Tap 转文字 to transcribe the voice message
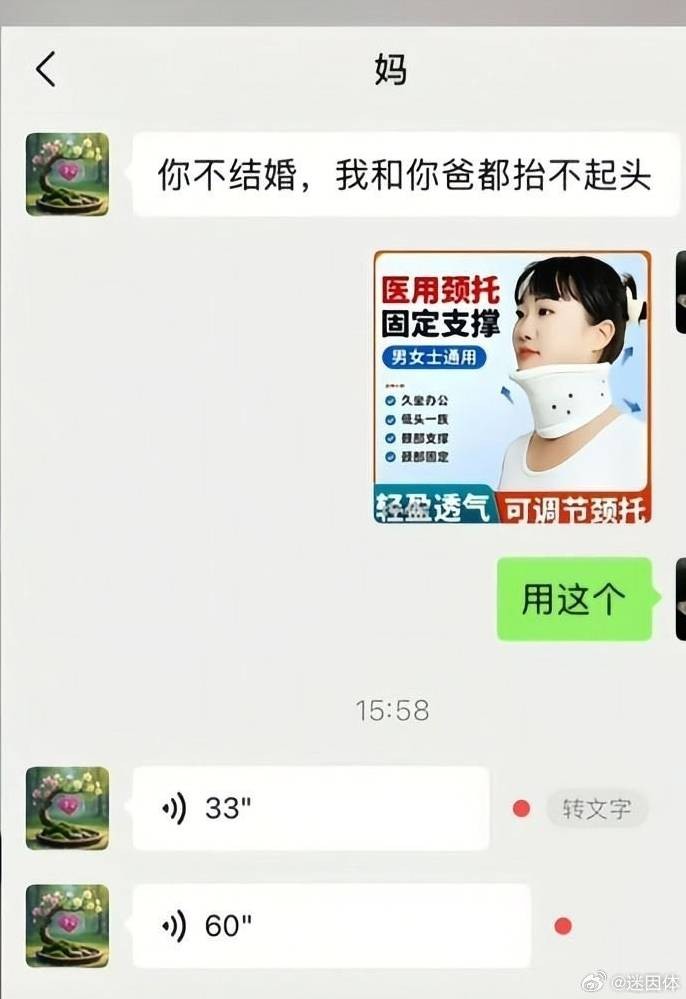The height and width of the screenshot is (999, 686). [x=596, y=808]
